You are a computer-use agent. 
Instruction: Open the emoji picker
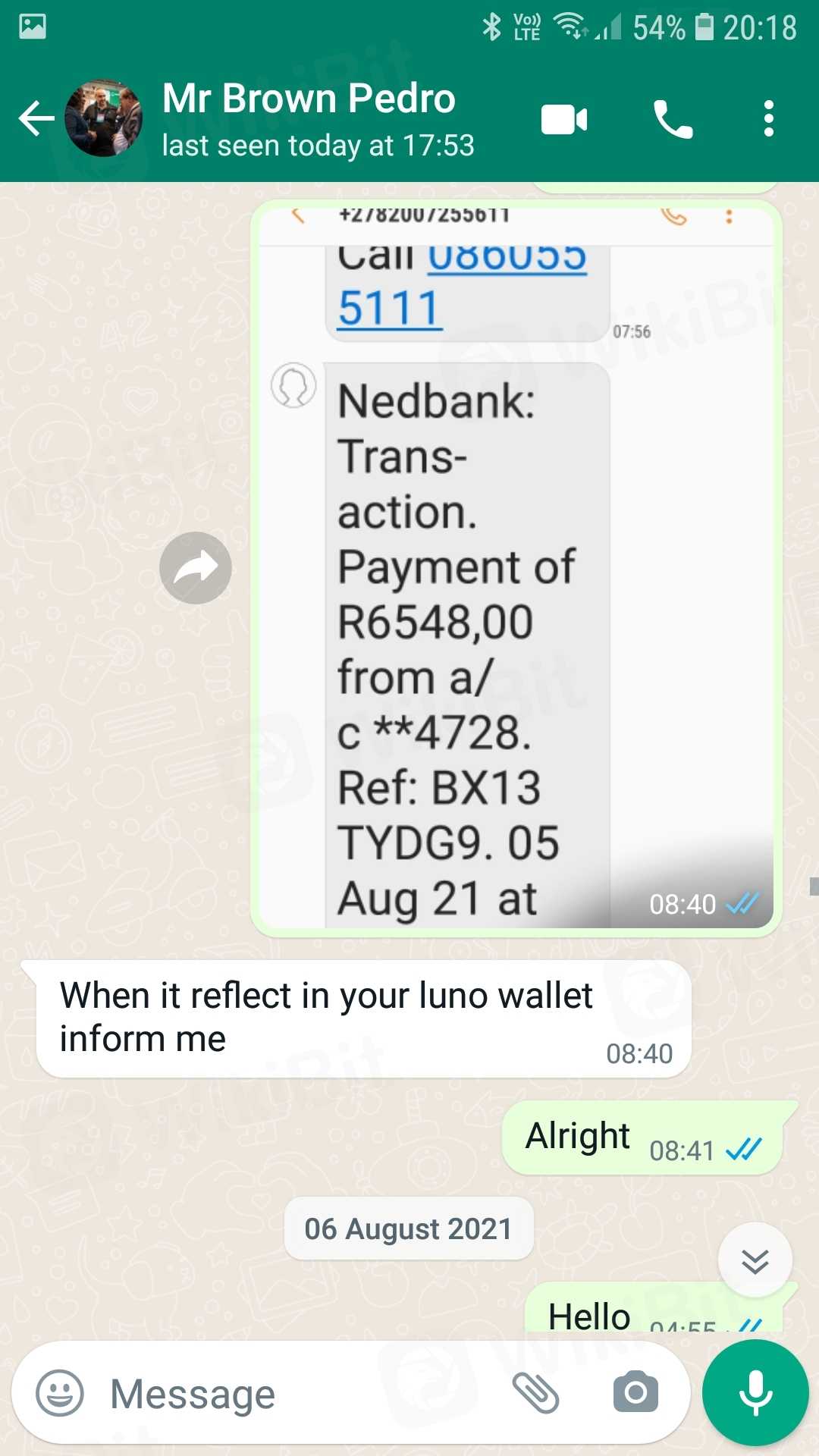[60, 1393]
